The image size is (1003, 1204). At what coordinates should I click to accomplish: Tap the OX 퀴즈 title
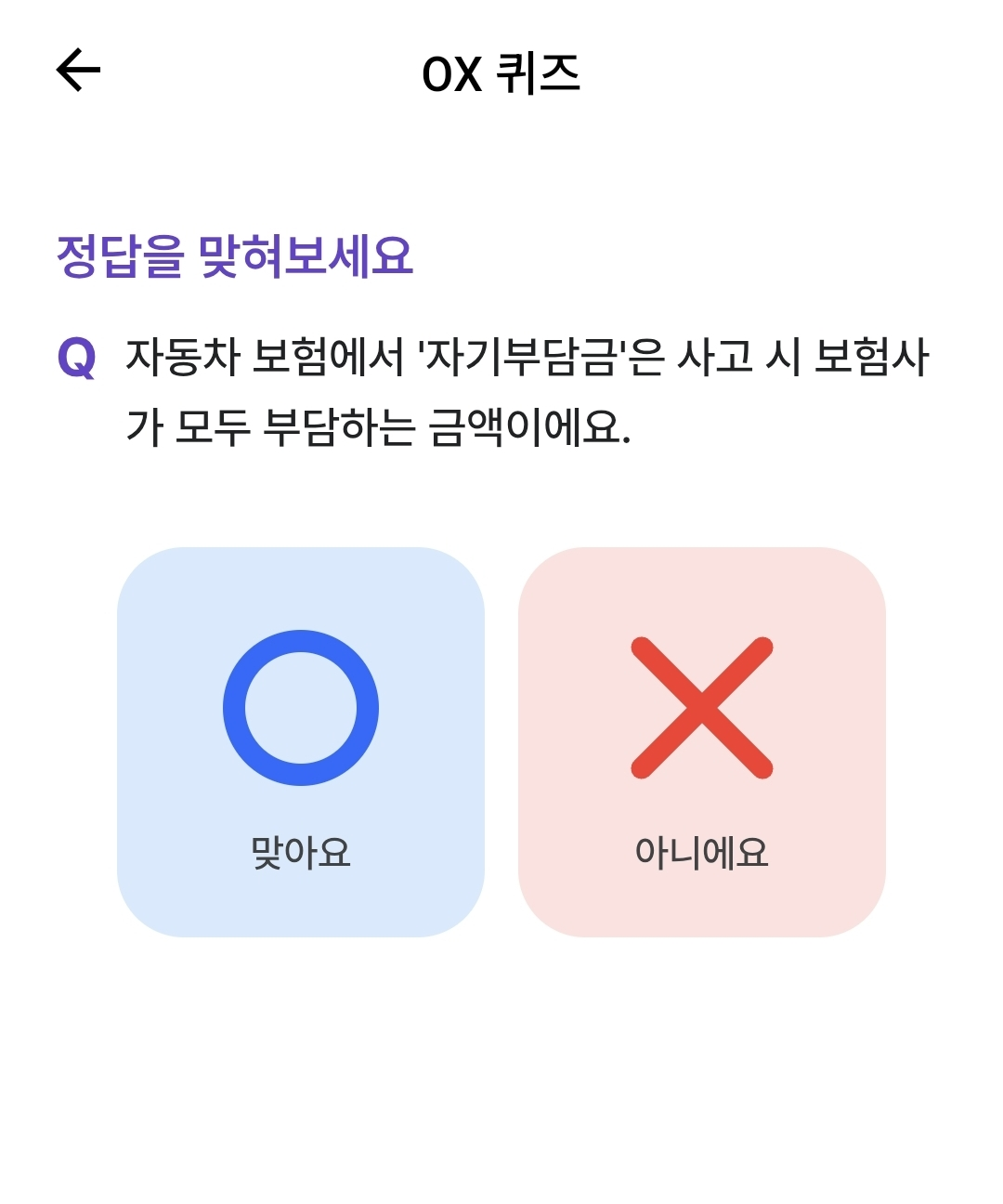coord(501,70)
